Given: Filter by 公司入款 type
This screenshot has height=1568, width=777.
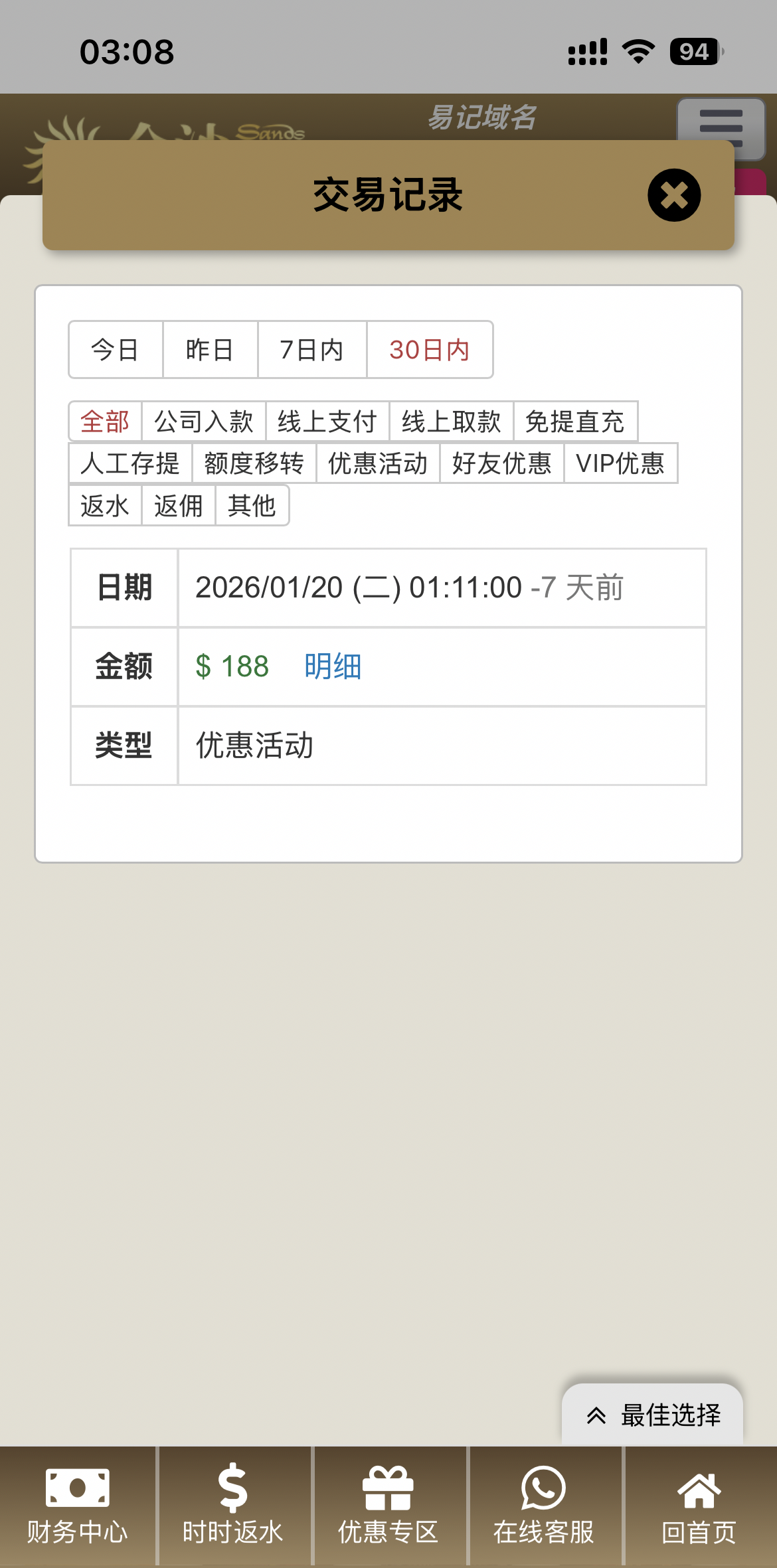Looking at the screenshot, I should pos(204,422).
